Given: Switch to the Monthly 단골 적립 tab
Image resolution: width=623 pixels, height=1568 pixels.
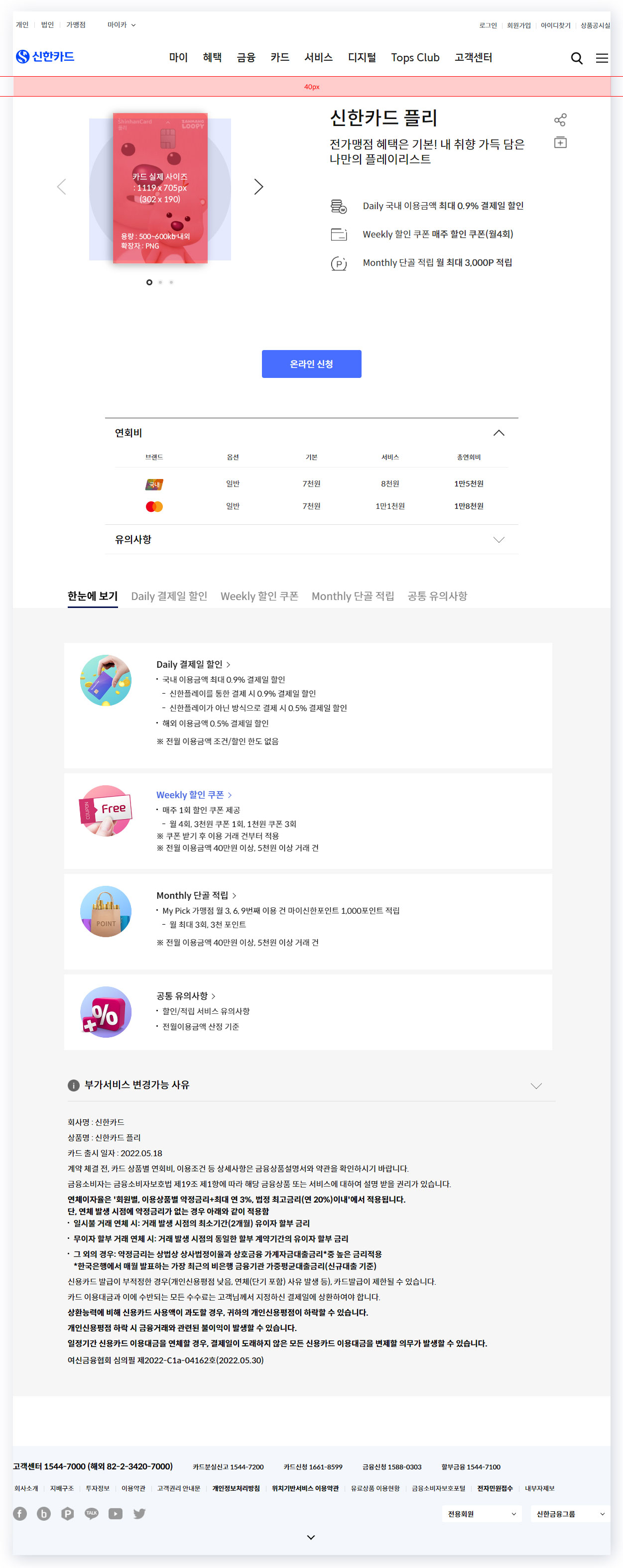Looking at the screenshot, I should click(352, 596).
